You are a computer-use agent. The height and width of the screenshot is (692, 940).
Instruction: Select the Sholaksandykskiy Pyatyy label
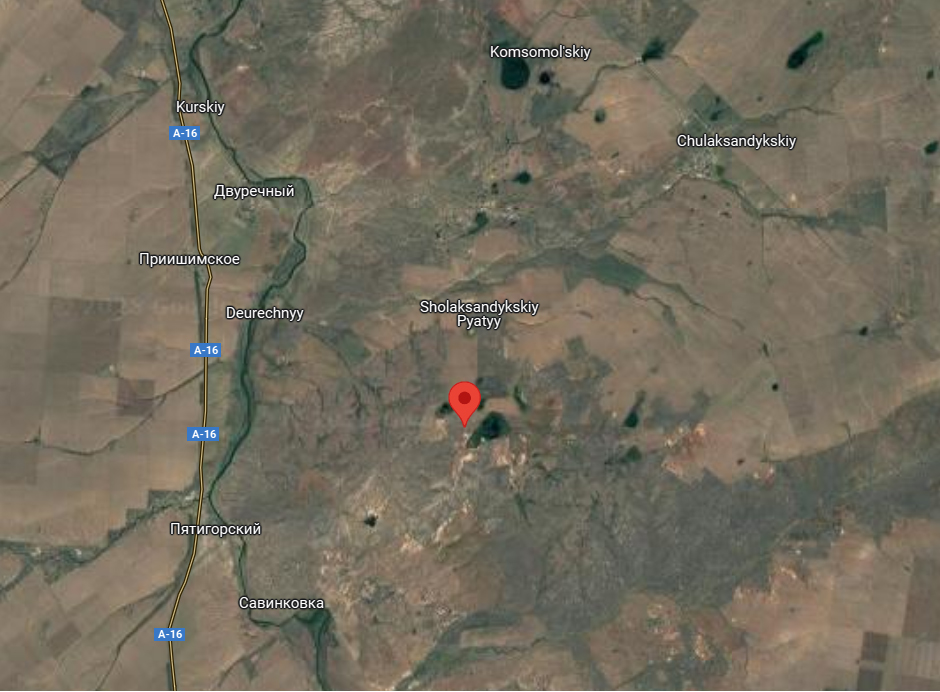click(479, 314)
